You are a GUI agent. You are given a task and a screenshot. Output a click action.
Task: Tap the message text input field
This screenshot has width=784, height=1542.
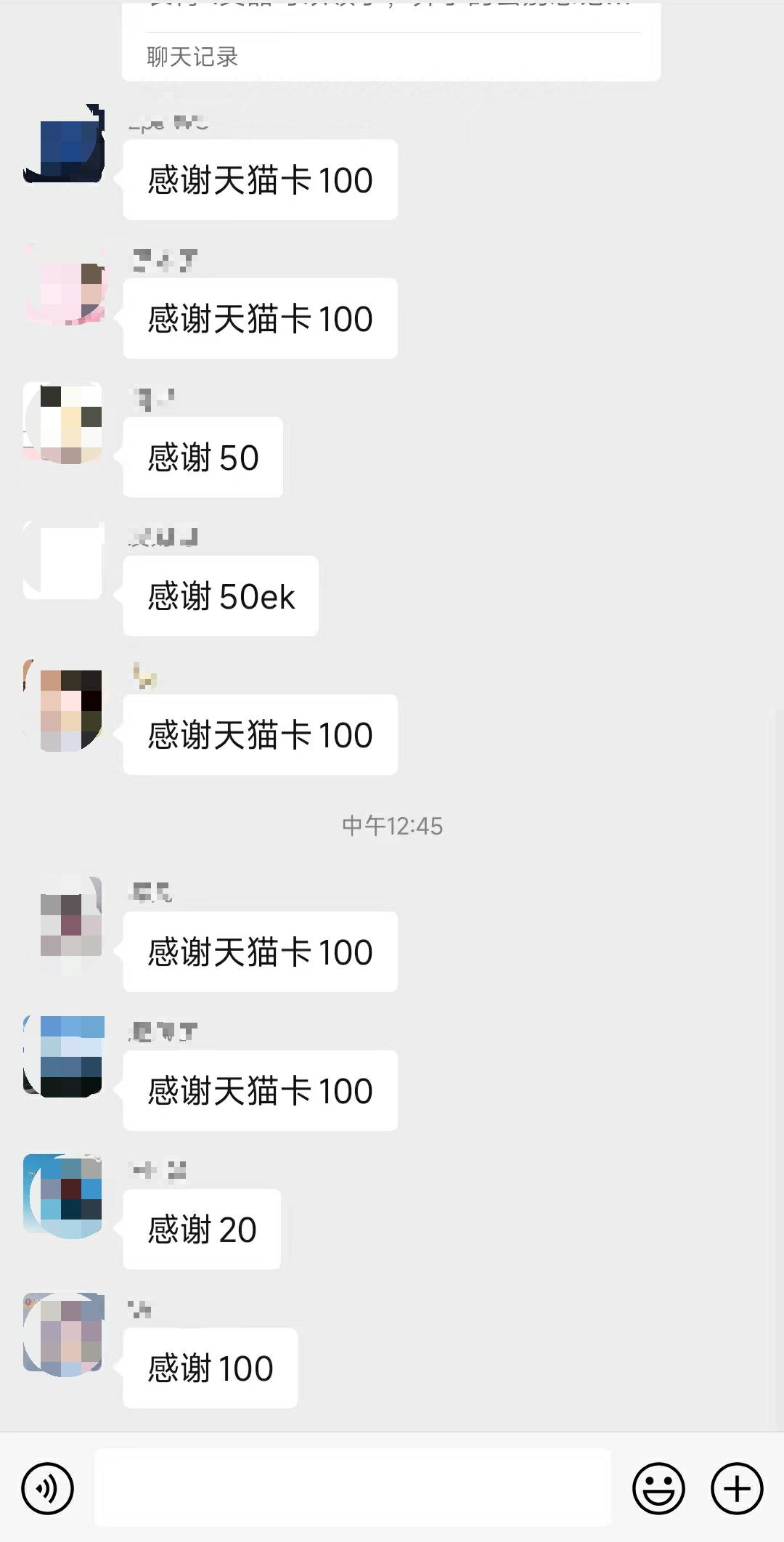[352, 1488]
